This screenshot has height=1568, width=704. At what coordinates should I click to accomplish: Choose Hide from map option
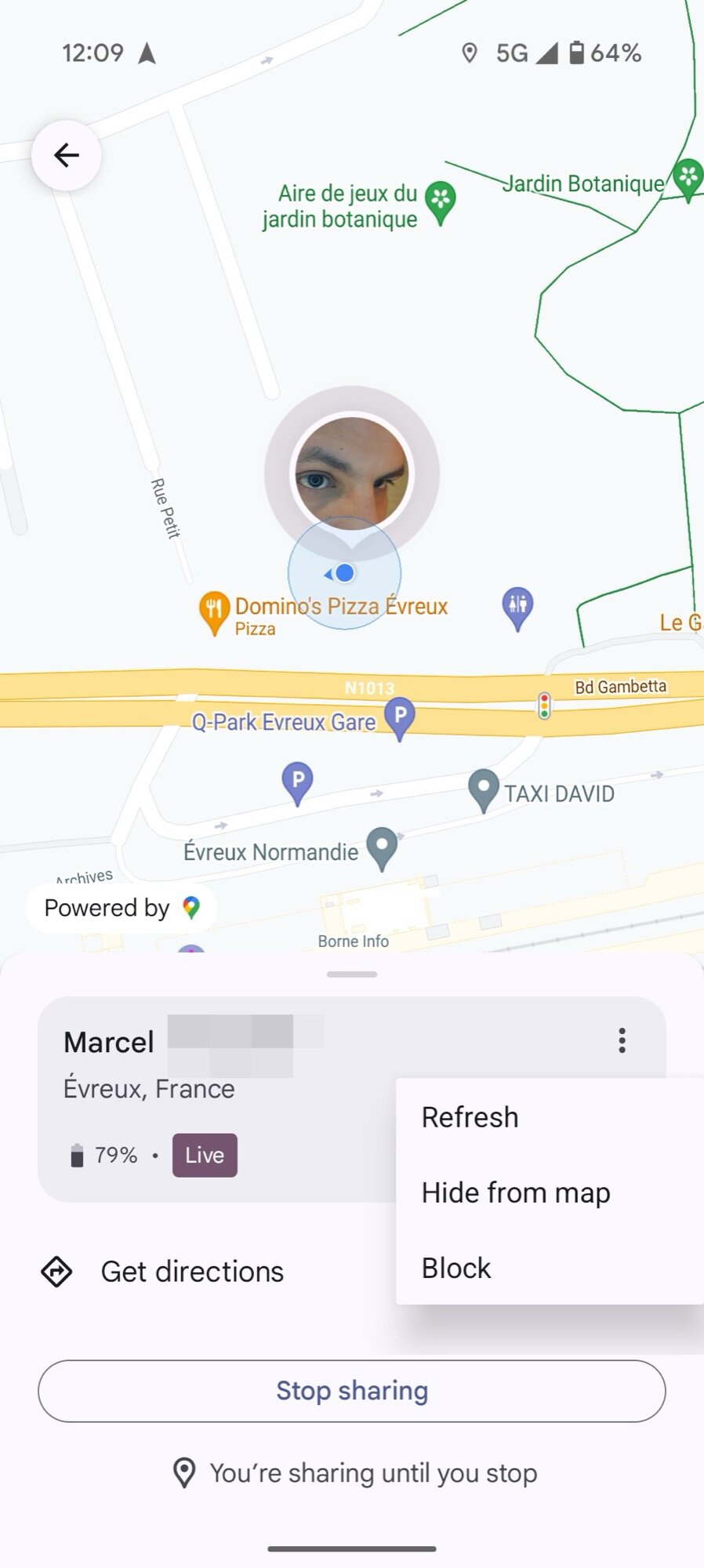click(x=516, y=1192)
